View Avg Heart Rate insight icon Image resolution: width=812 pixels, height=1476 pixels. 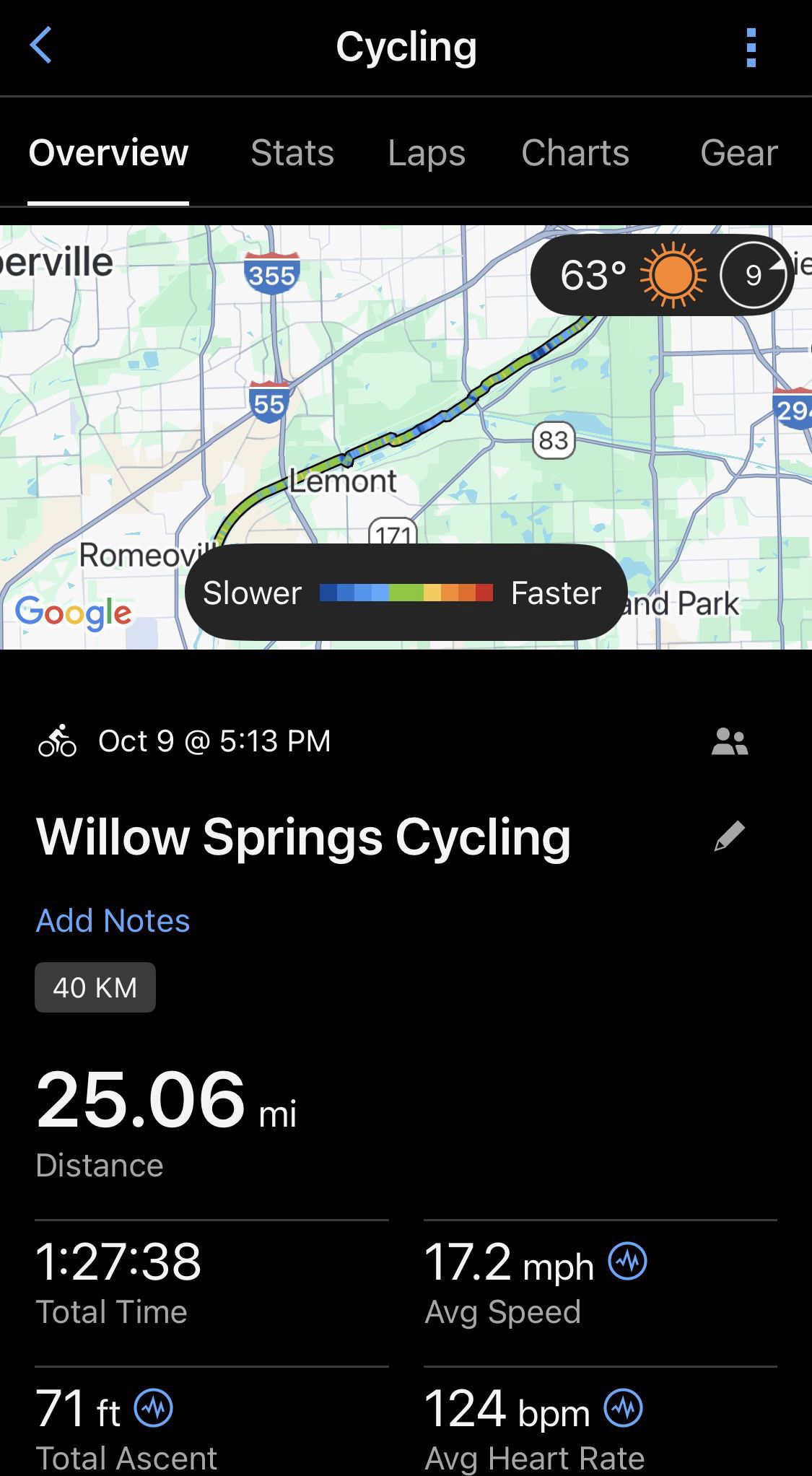coord(623,1407)
